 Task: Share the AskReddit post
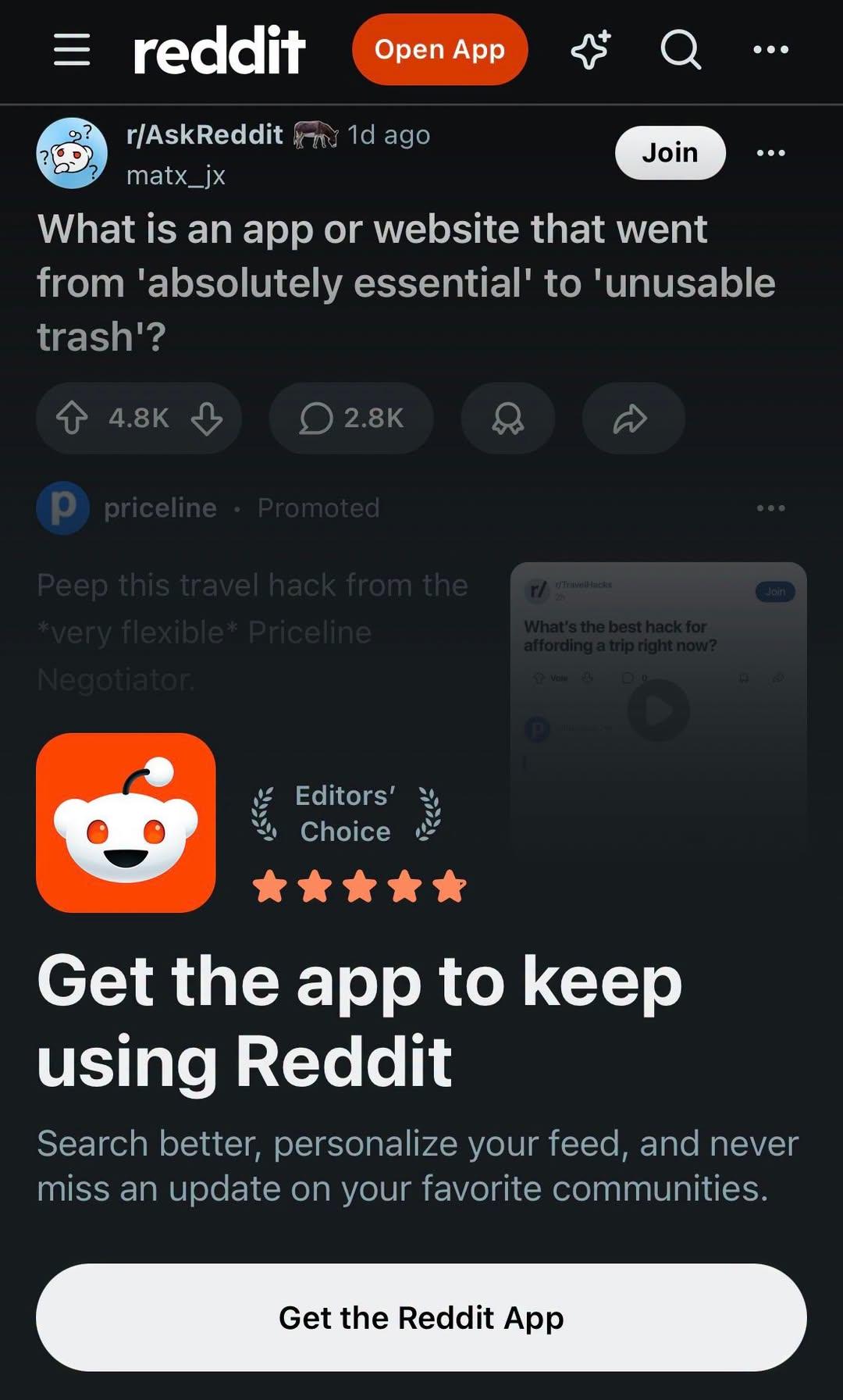633,418
